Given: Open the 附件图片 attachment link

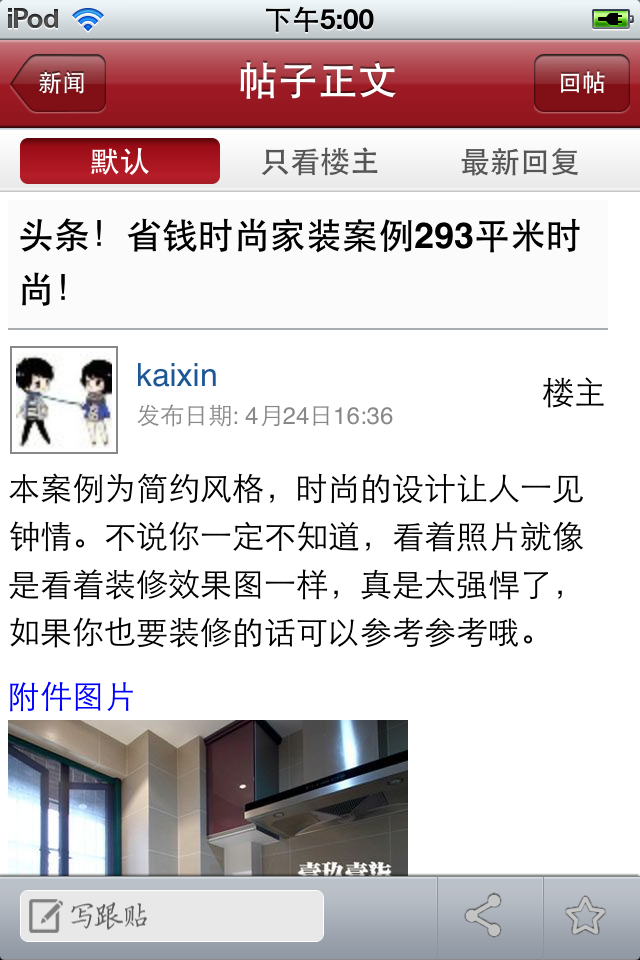Looking at the screenshot, I should [71, 697].
